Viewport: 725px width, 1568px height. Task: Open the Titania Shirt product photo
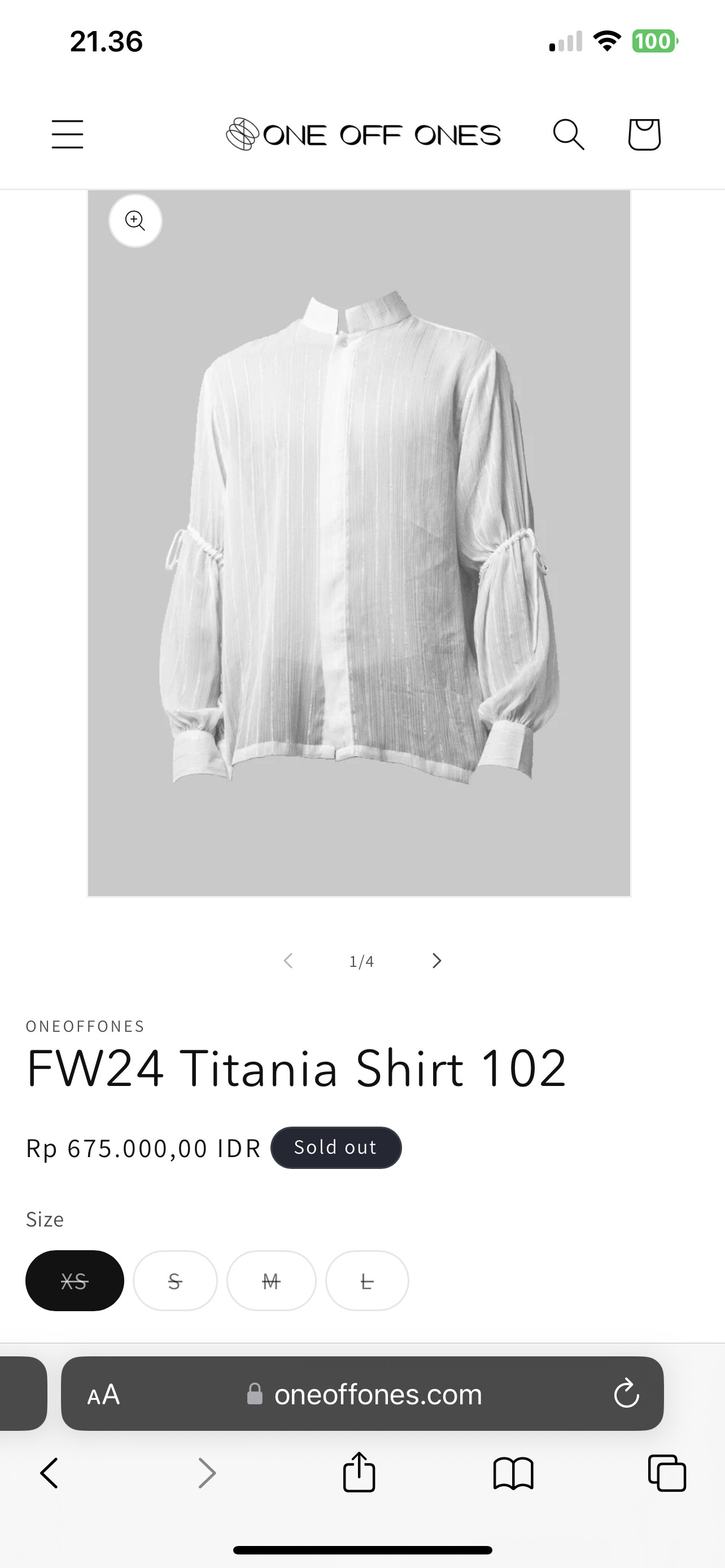(359, 543)
